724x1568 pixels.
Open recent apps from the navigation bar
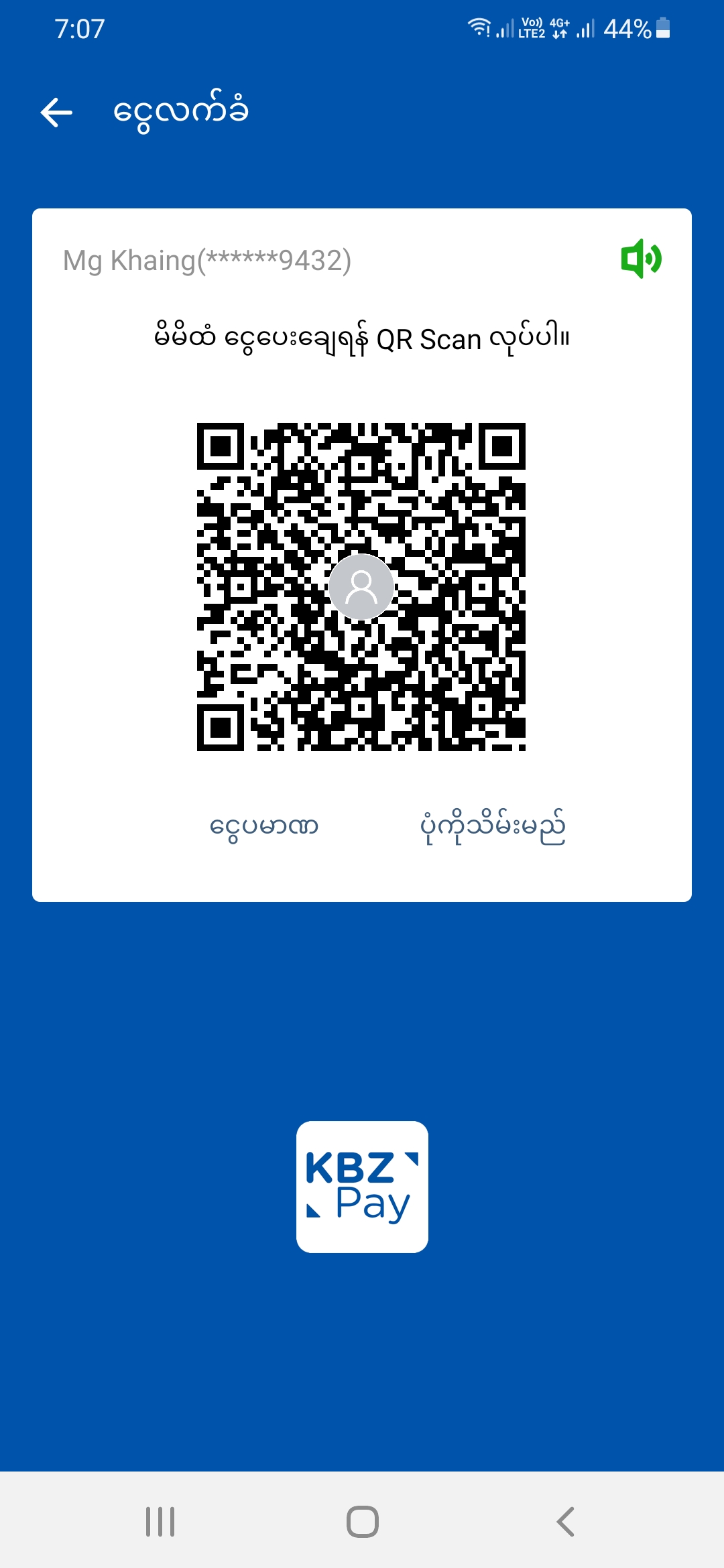(x=160, y=1521)
